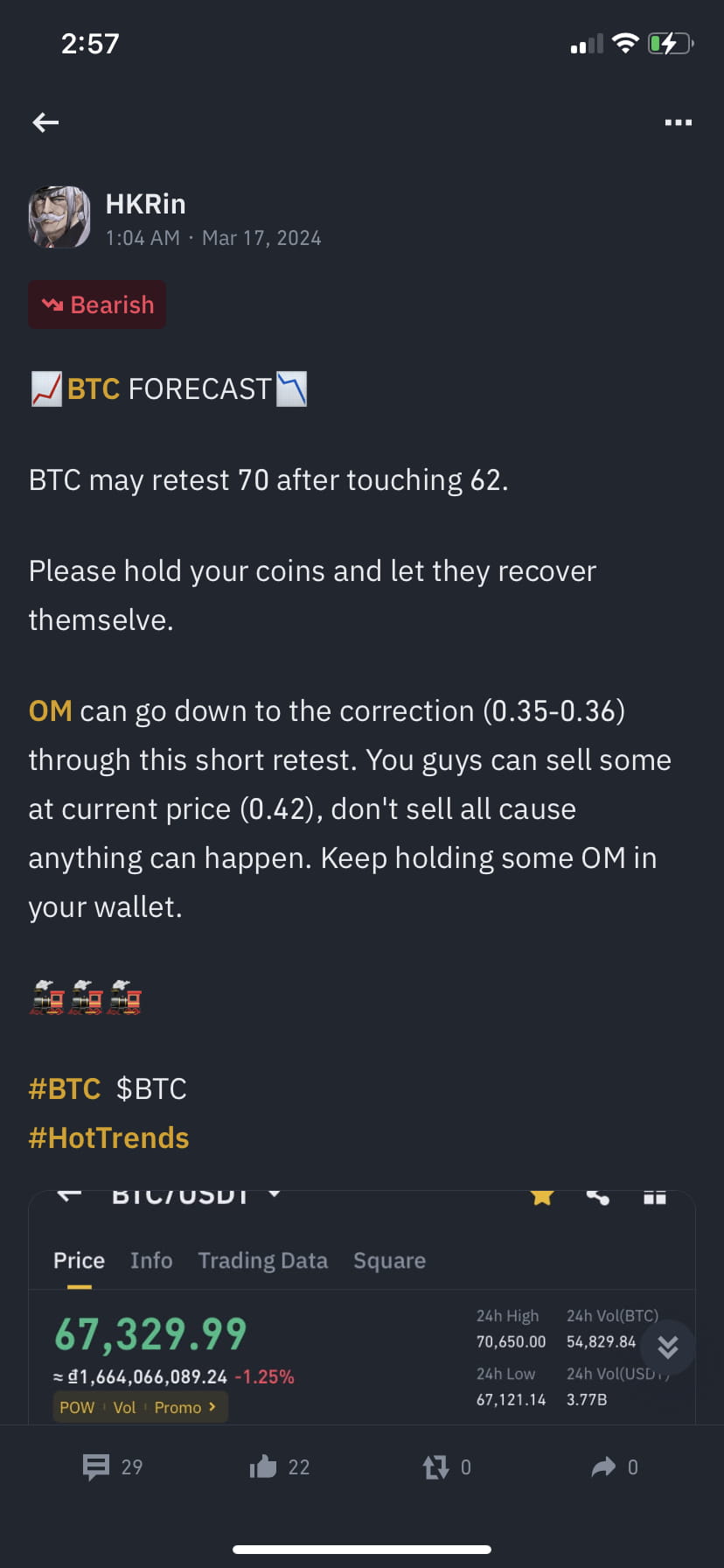Go back using the top-left arrow
The height and width of the screenshot is (1568, 724).
(45, 122)
